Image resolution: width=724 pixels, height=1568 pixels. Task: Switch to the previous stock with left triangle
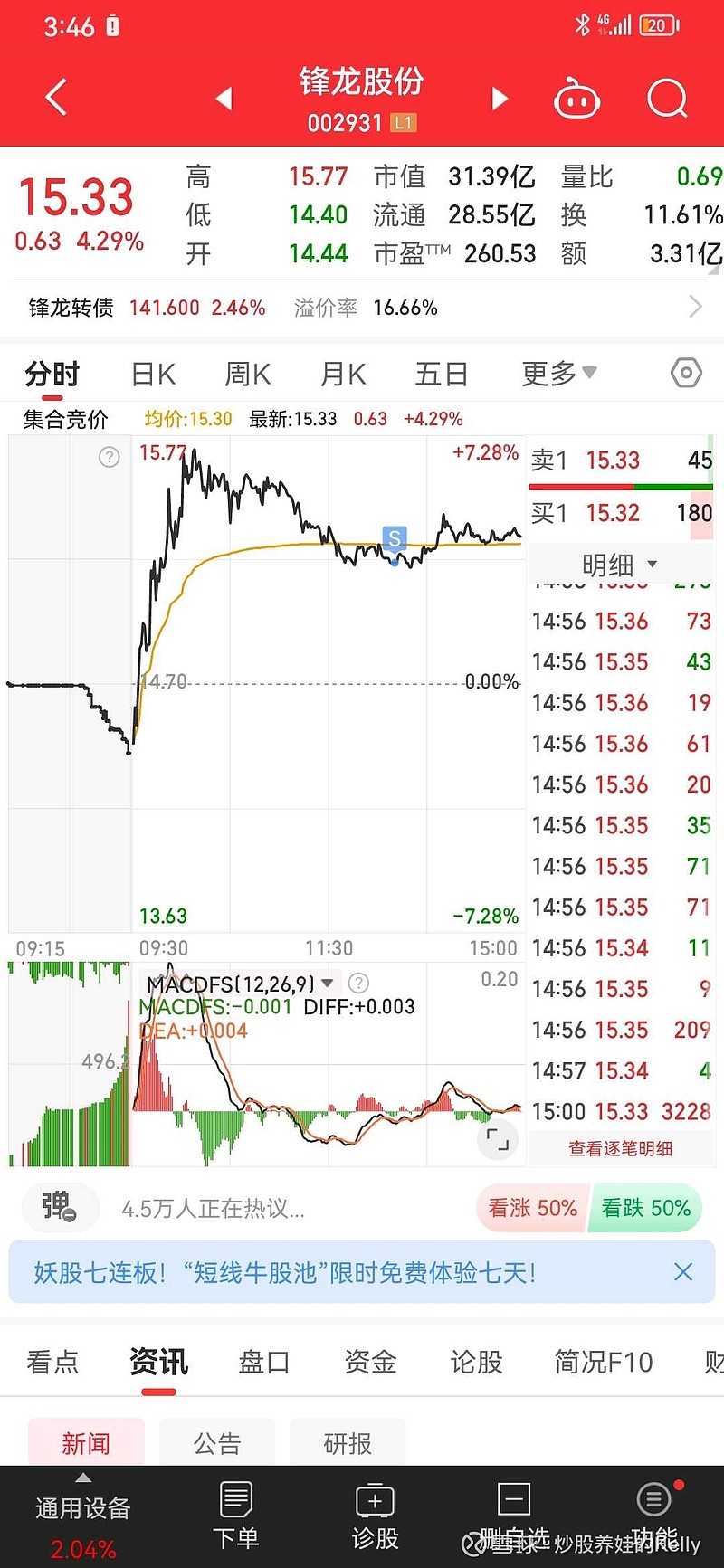click(224, 98)
